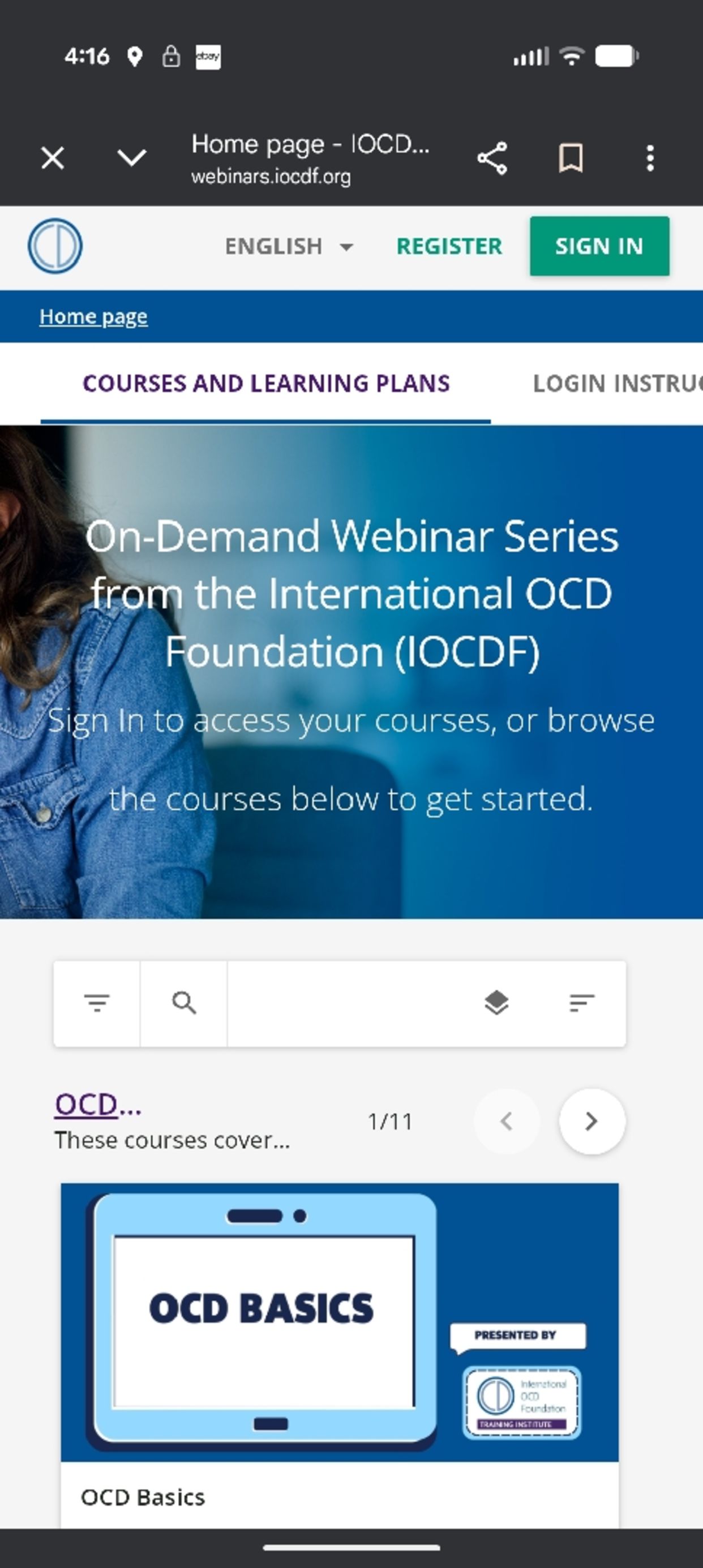
Task: Close the in-app browser tab
Action: [x=53, y=158]
